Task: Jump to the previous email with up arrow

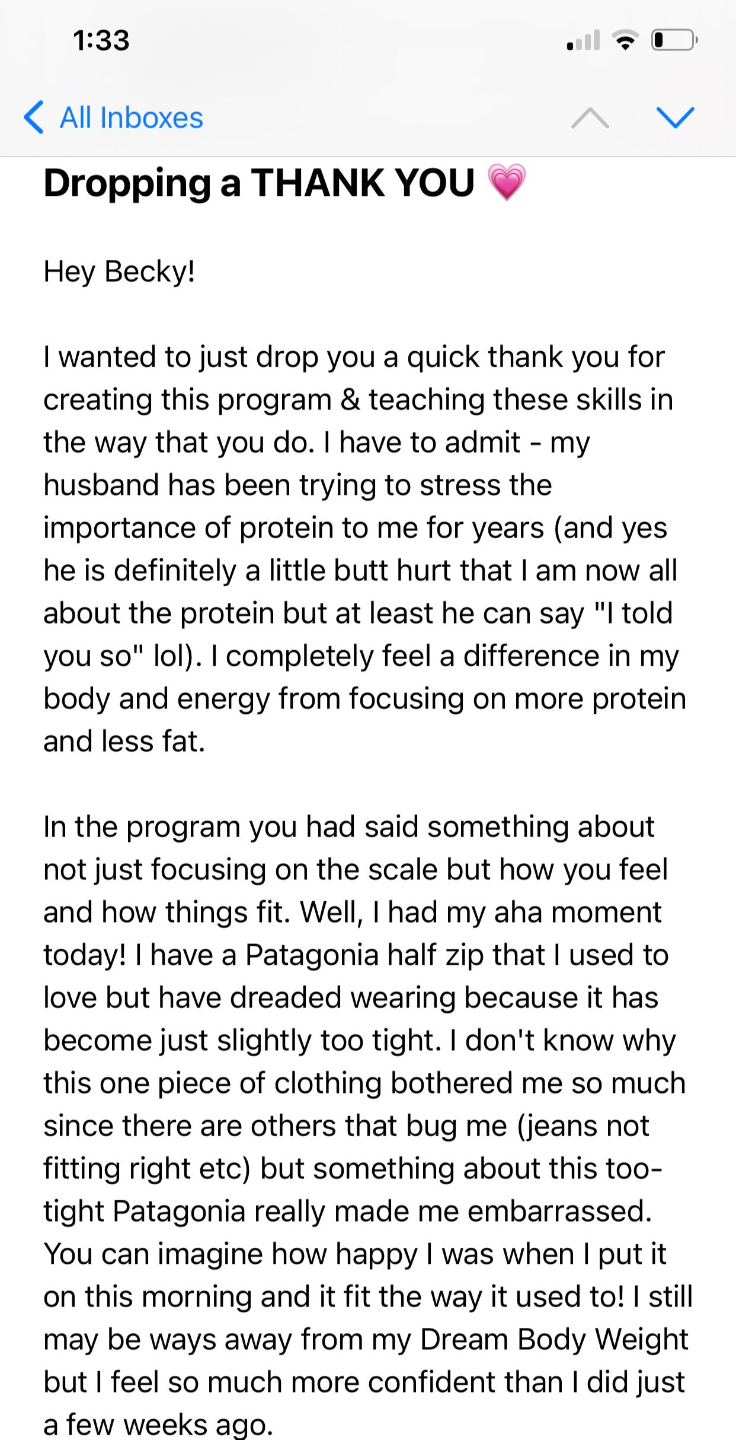Action: point(590,118)
